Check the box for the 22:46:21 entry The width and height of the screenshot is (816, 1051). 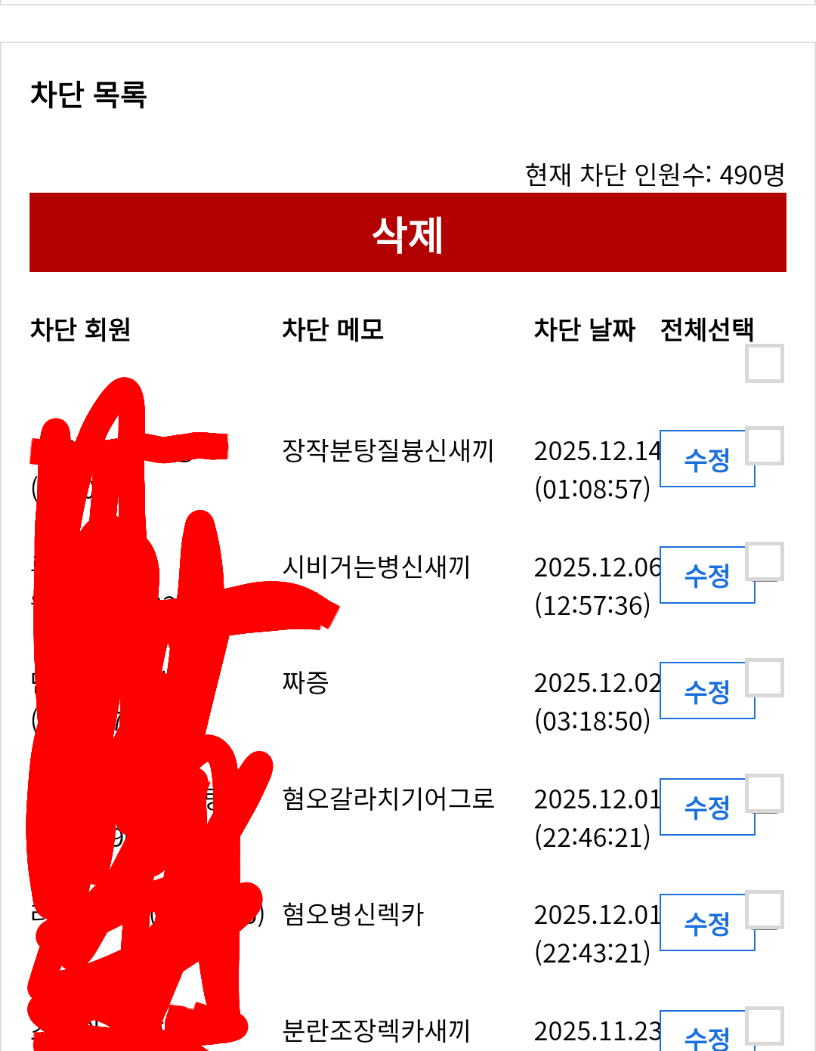(x=765, y=793)
